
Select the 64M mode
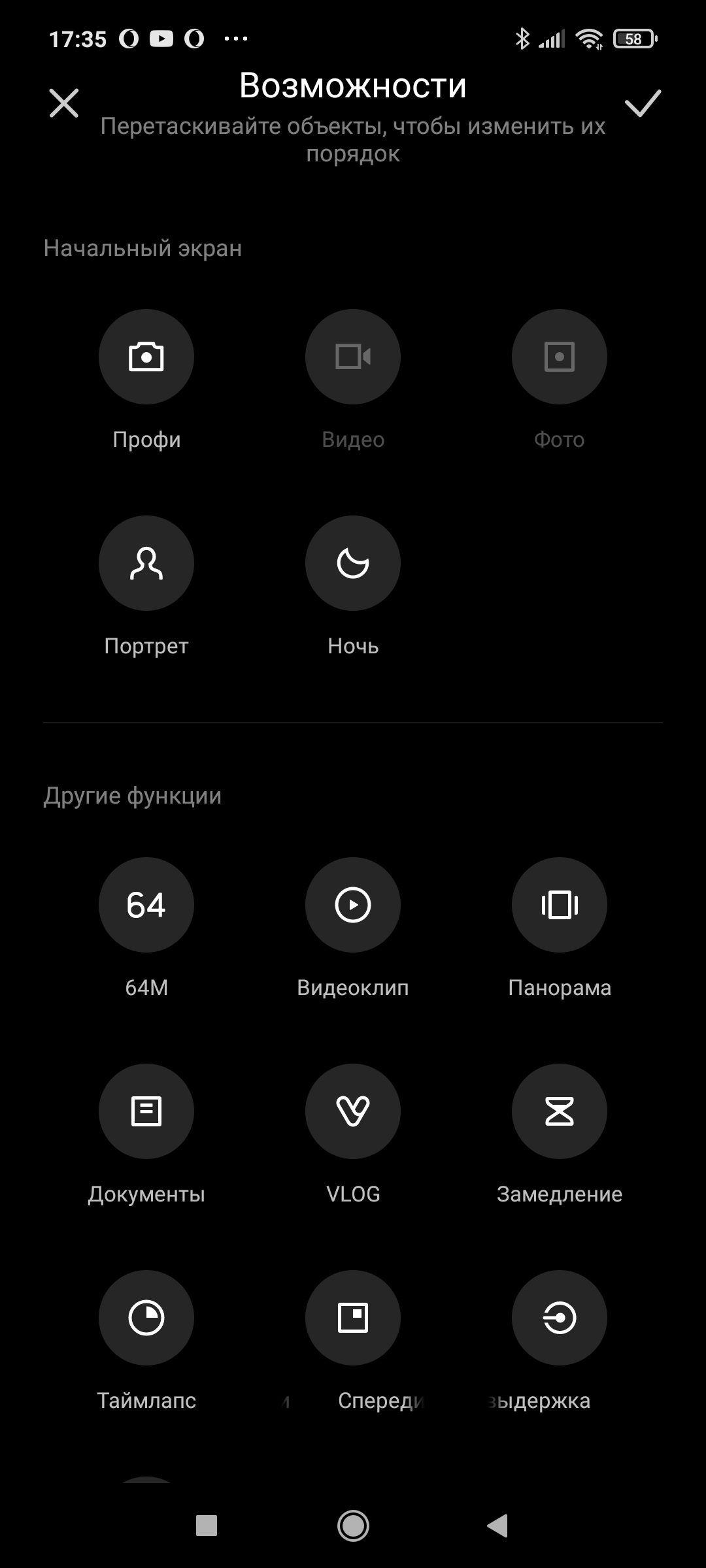point(146,905)
